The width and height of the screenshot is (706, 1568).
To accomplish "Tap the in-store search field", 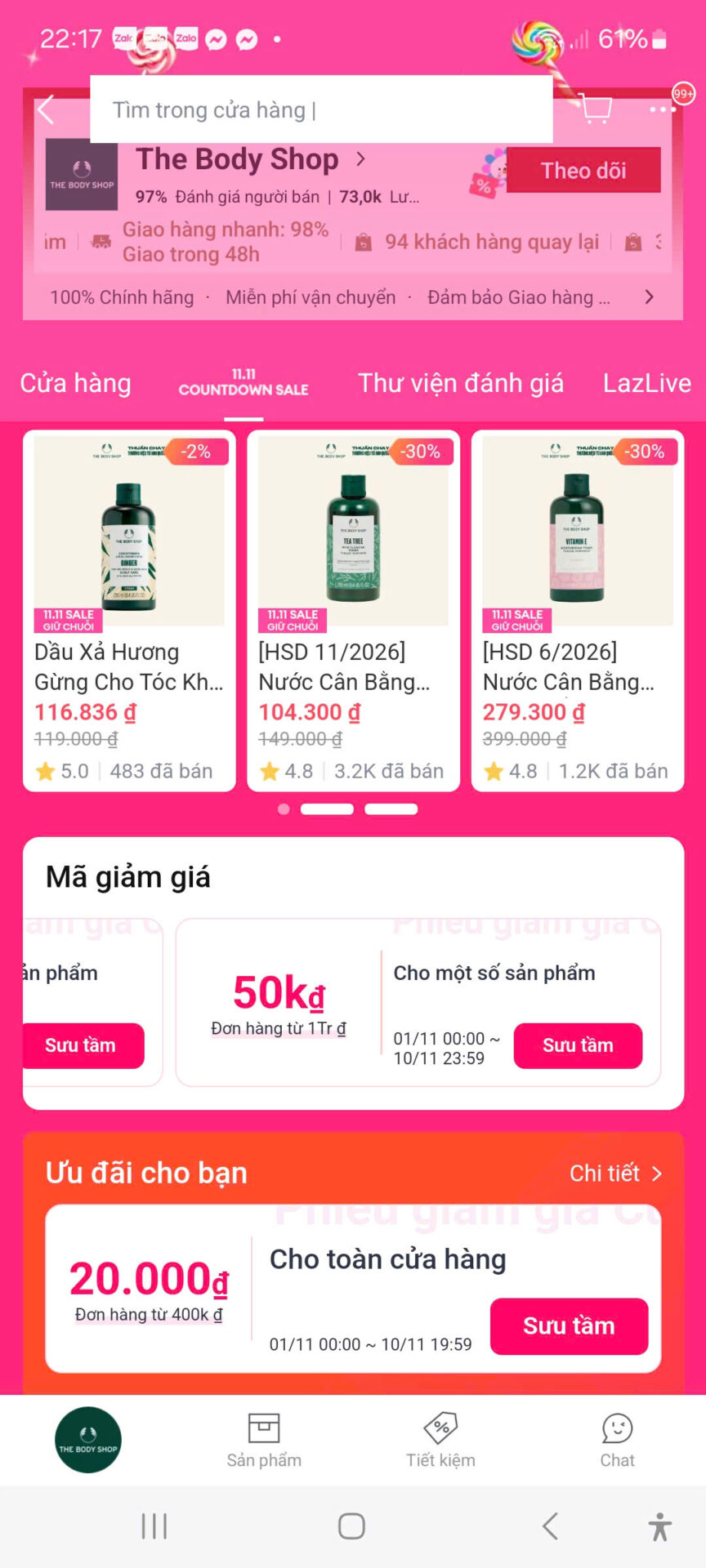I will [320, 109].
